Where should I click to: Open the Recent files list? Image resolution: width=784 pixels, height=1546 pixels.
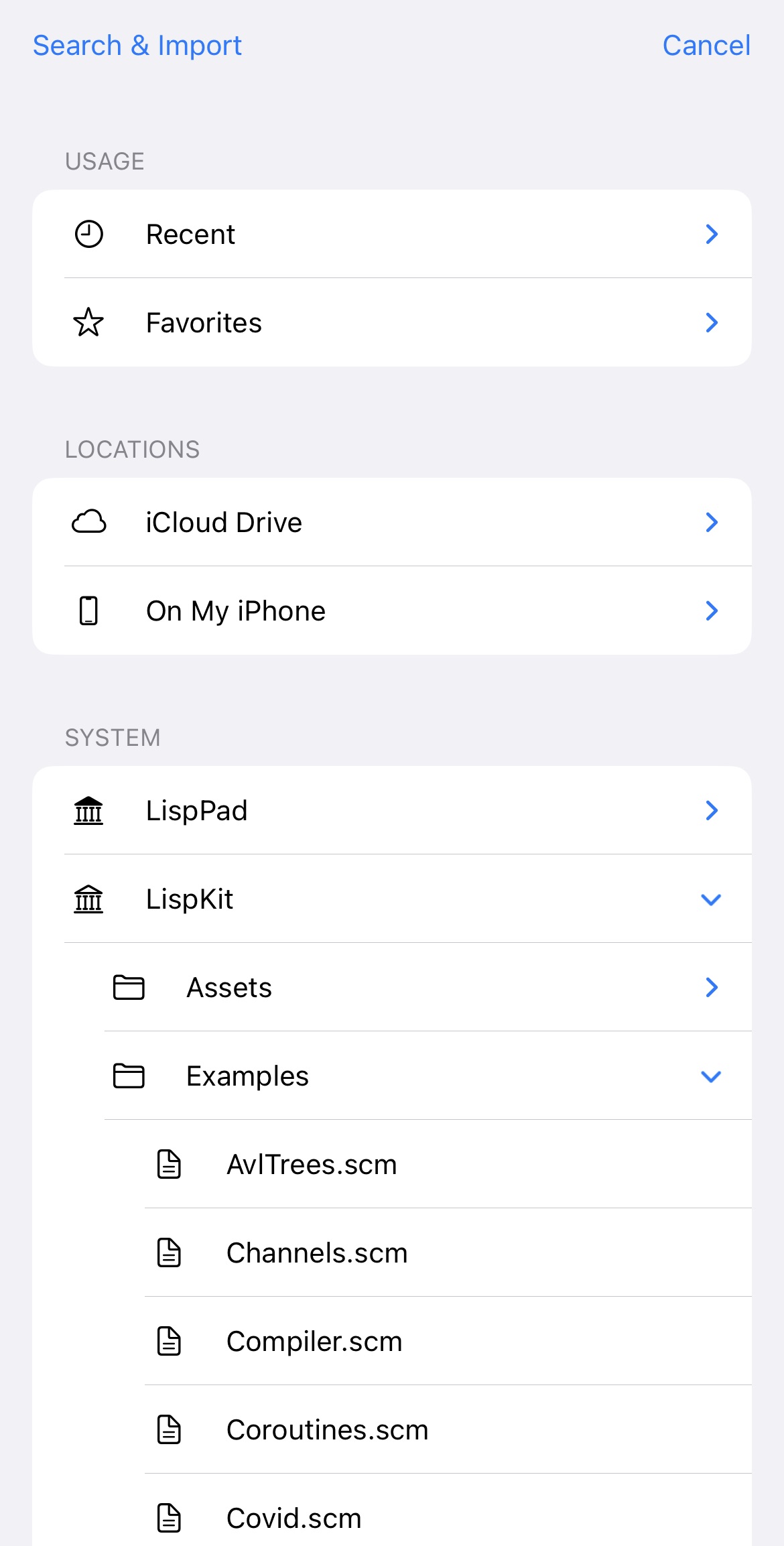(391, 235)
